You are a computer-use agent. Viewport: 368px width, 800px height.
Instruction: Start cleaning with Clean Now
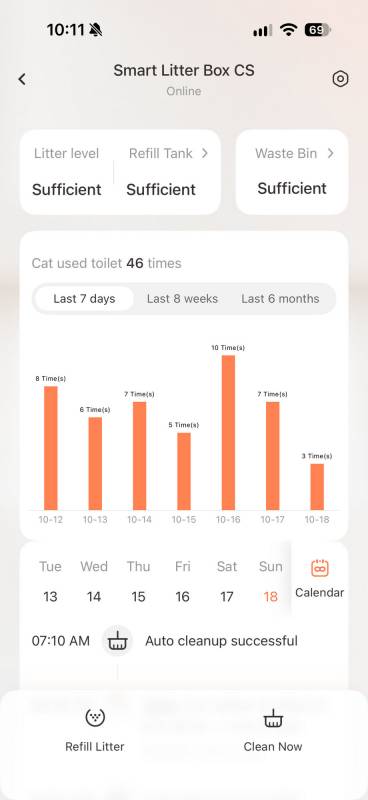[273, 730]
